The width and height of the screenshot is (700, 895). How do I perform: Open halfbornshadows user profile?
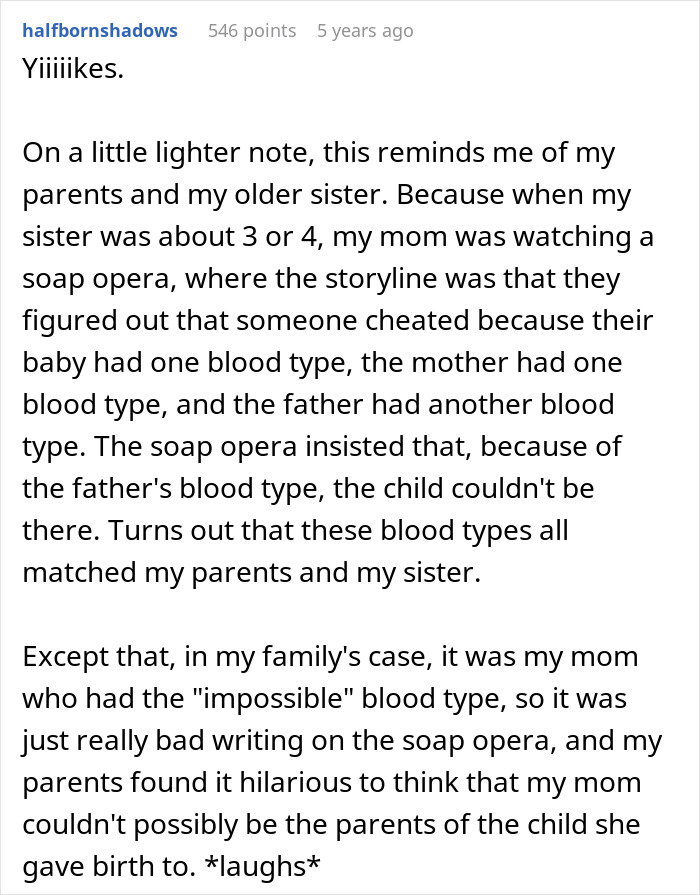99,31
